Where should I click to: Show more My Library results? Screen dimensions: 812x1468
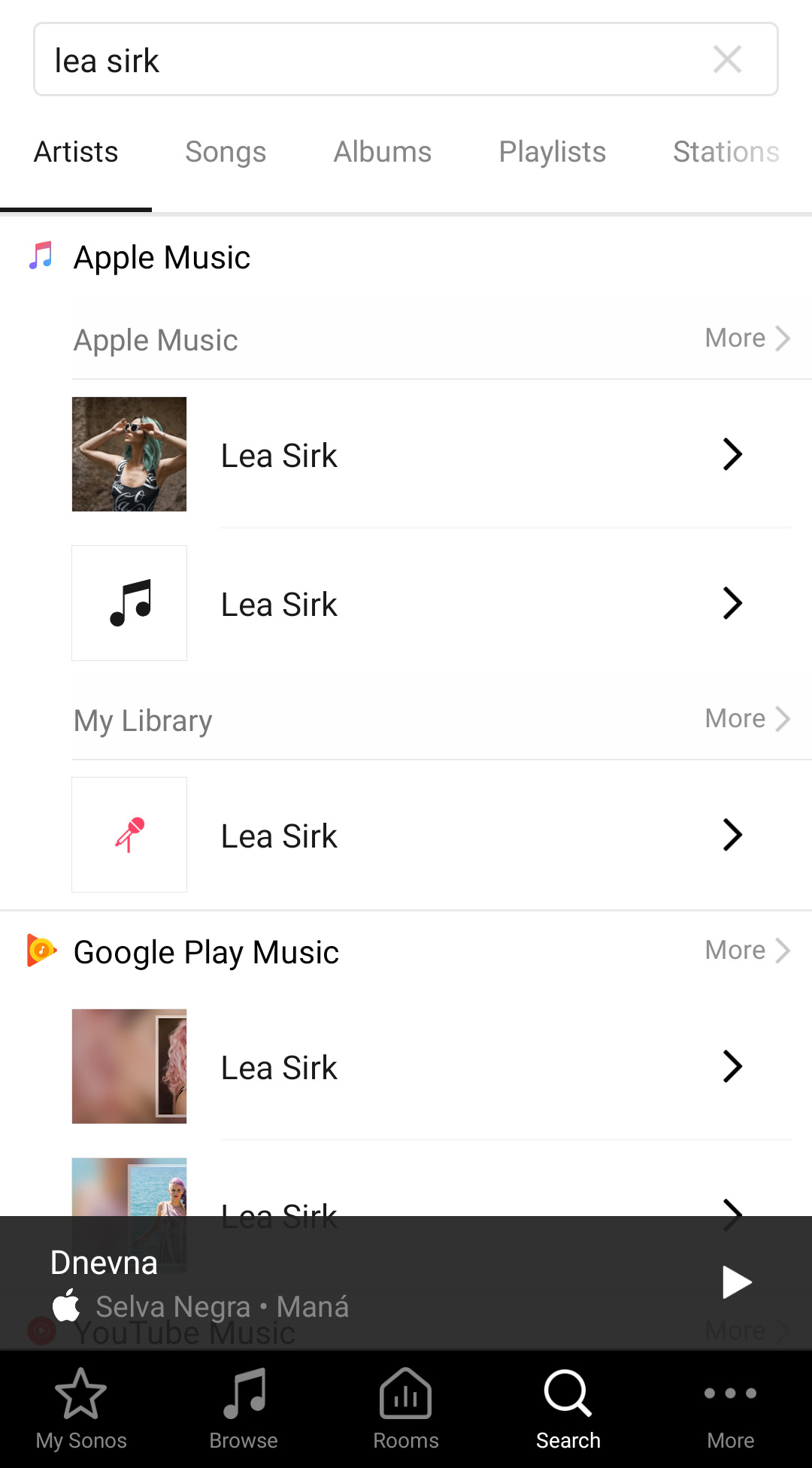pos(747,719)
